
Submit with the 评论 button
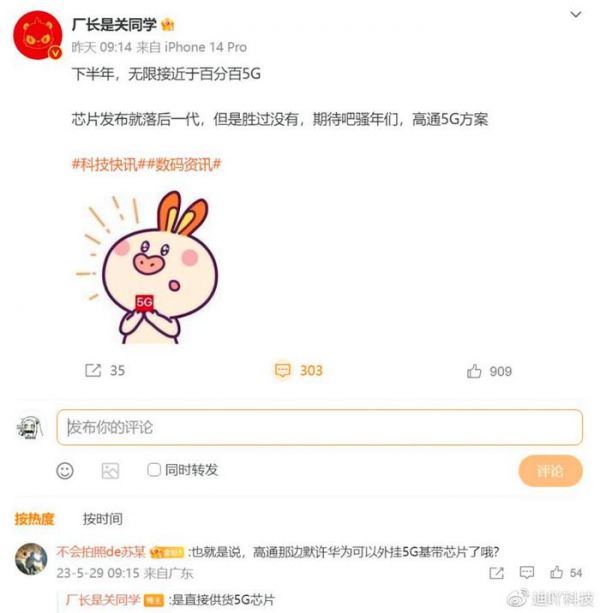tap(549, 471)
